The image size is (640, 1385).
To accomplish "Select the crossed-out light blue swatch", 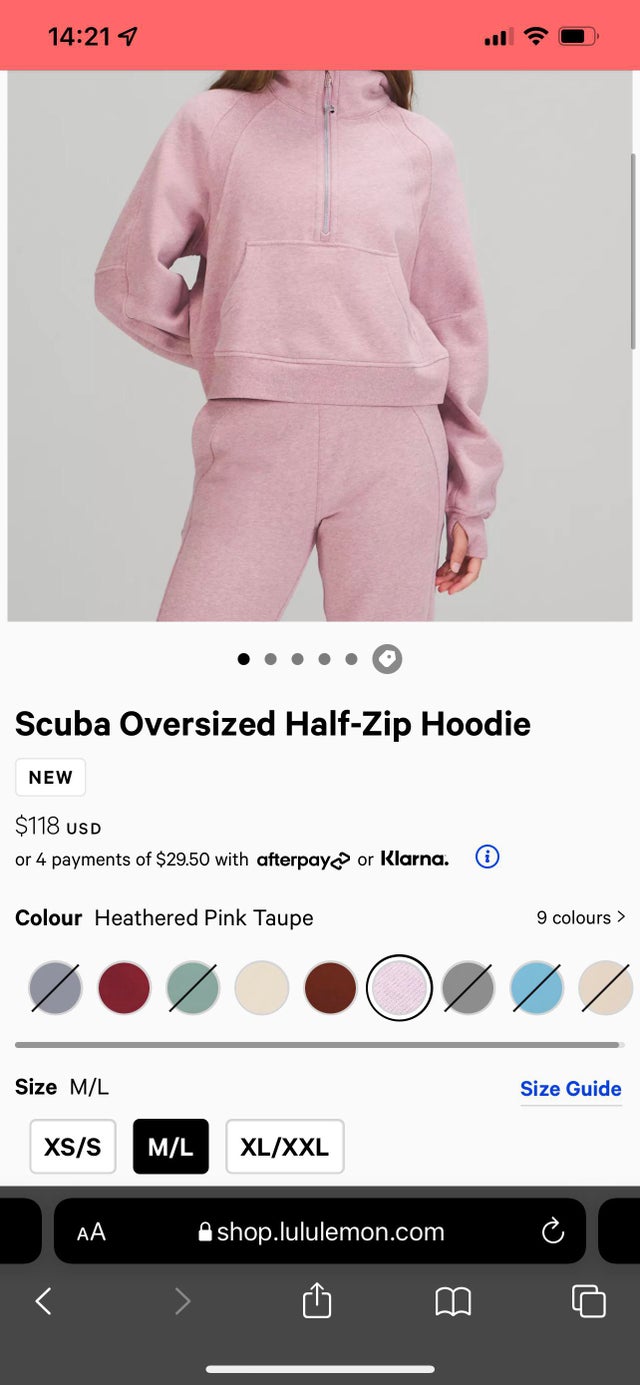I will coord(537,988).
